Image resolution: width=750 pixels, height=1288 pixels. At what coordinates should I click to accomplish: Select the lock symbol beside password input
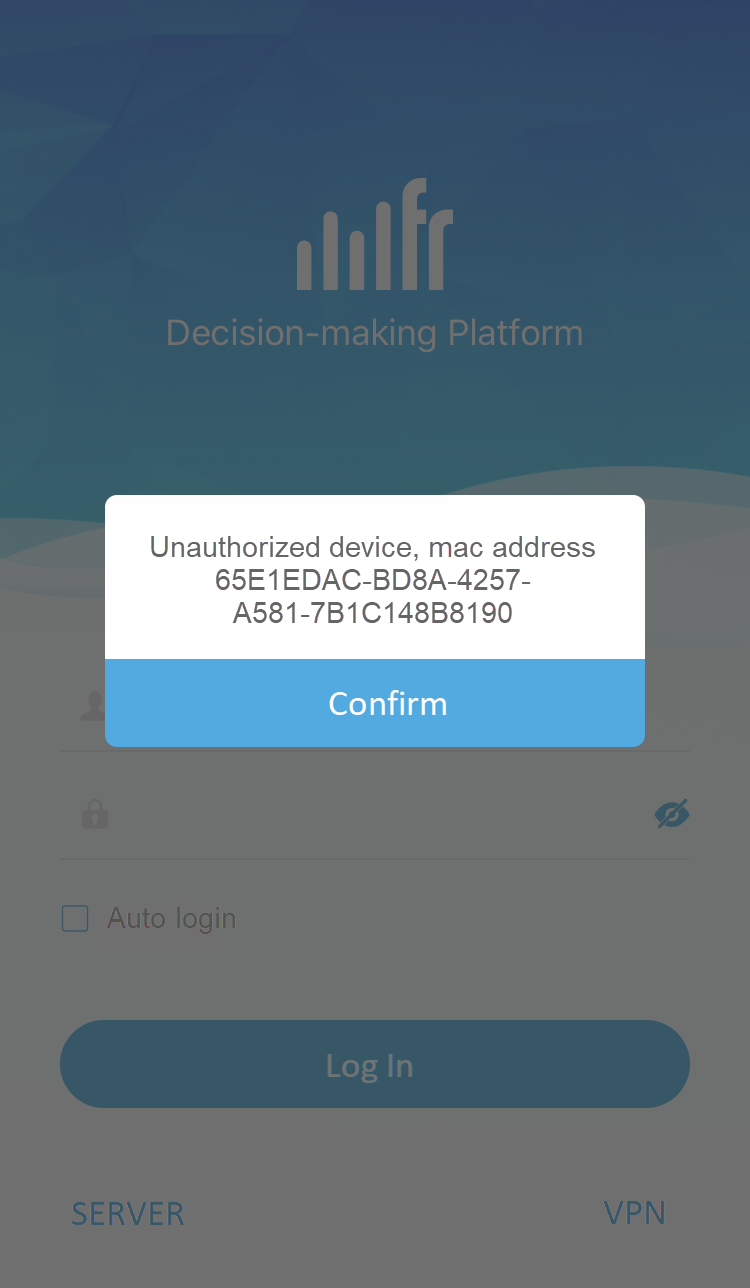point(94,813)
